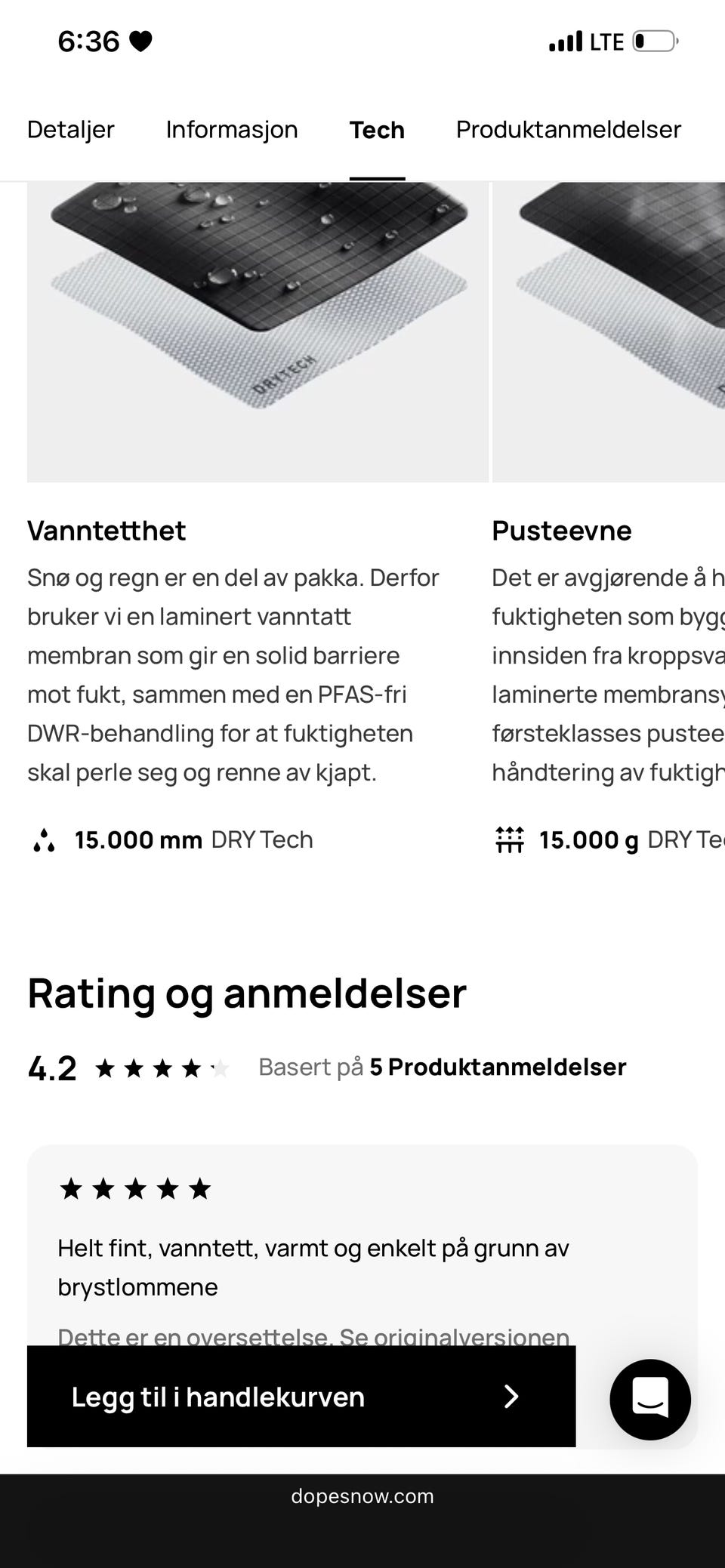Open the 5 Produktanmeldelser link
Screen dimensions: 725x1568
pyautogui.click(x=498, y=1067)
